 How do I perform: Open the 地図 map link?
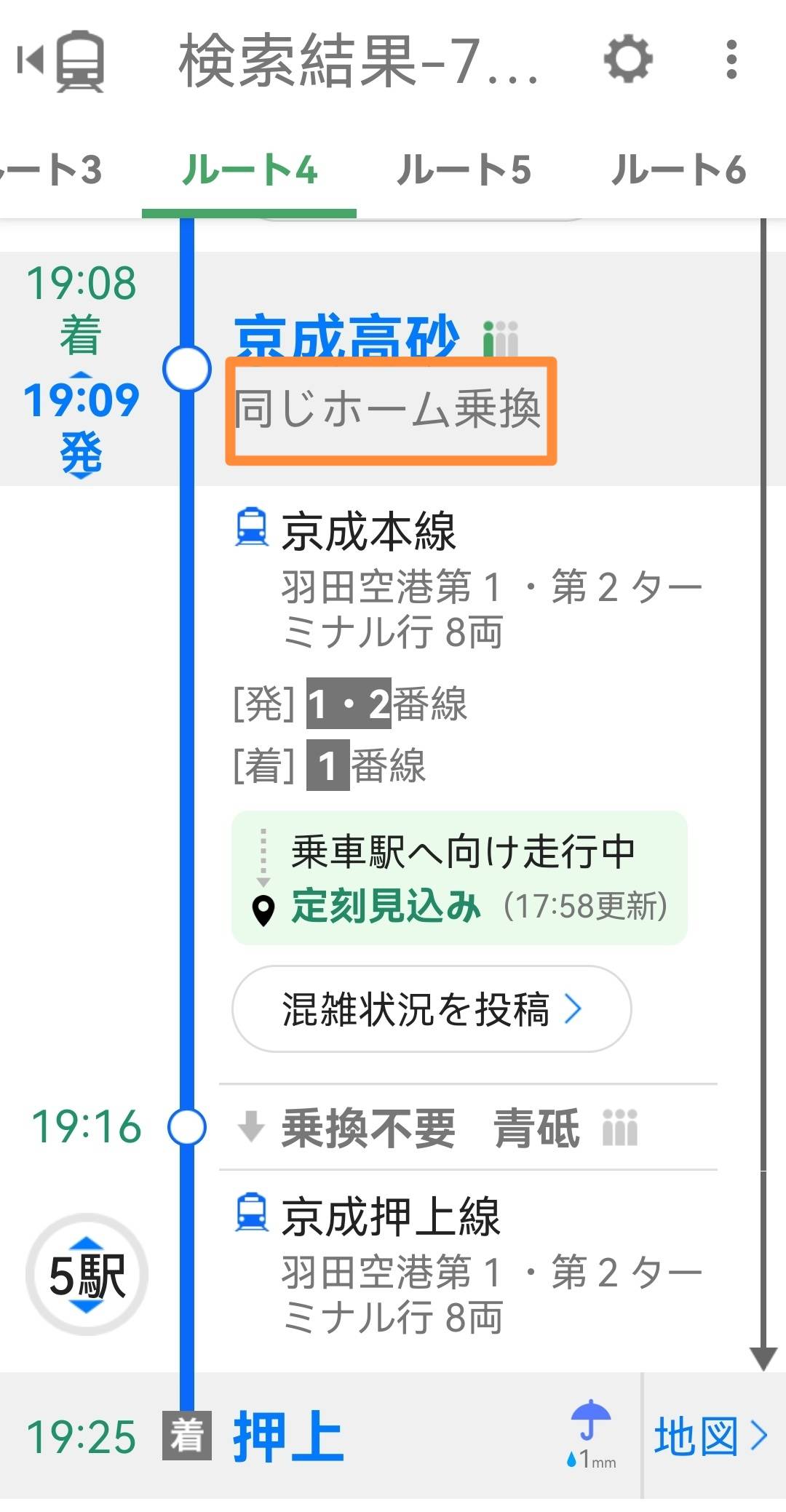coord(710,1436)
